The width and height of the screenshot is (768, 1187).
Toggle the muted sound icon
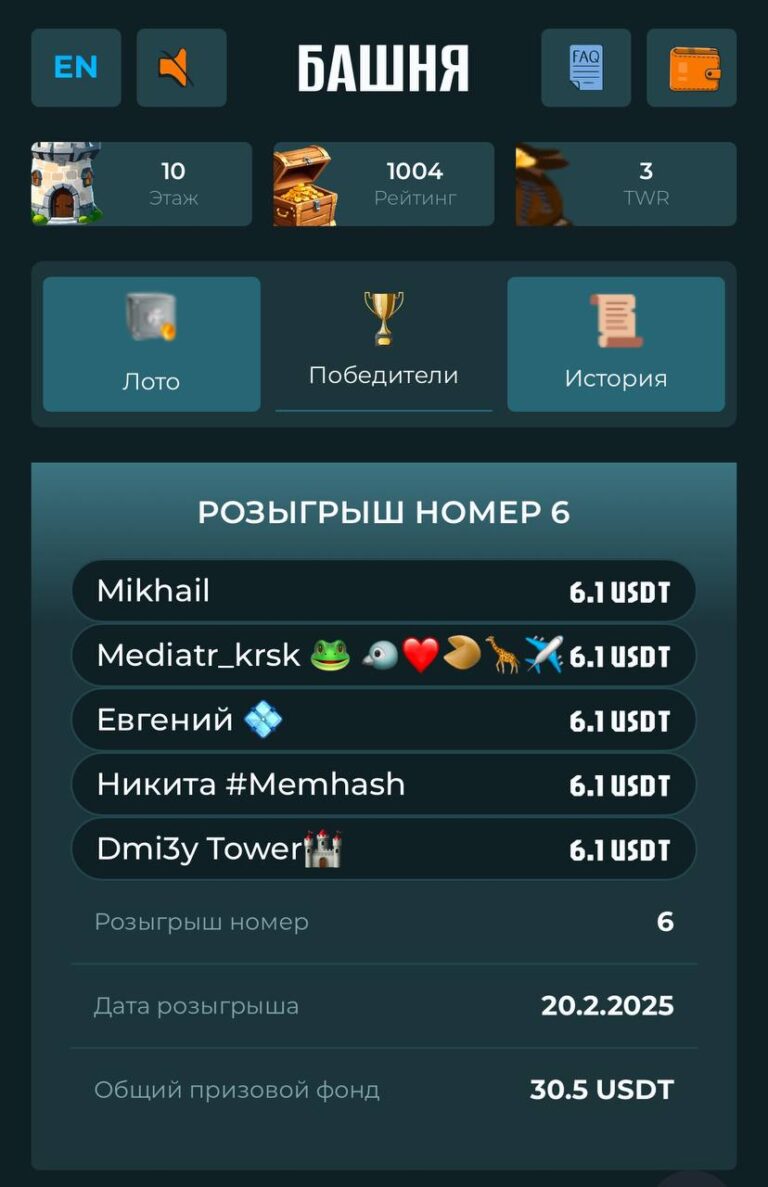181,68
